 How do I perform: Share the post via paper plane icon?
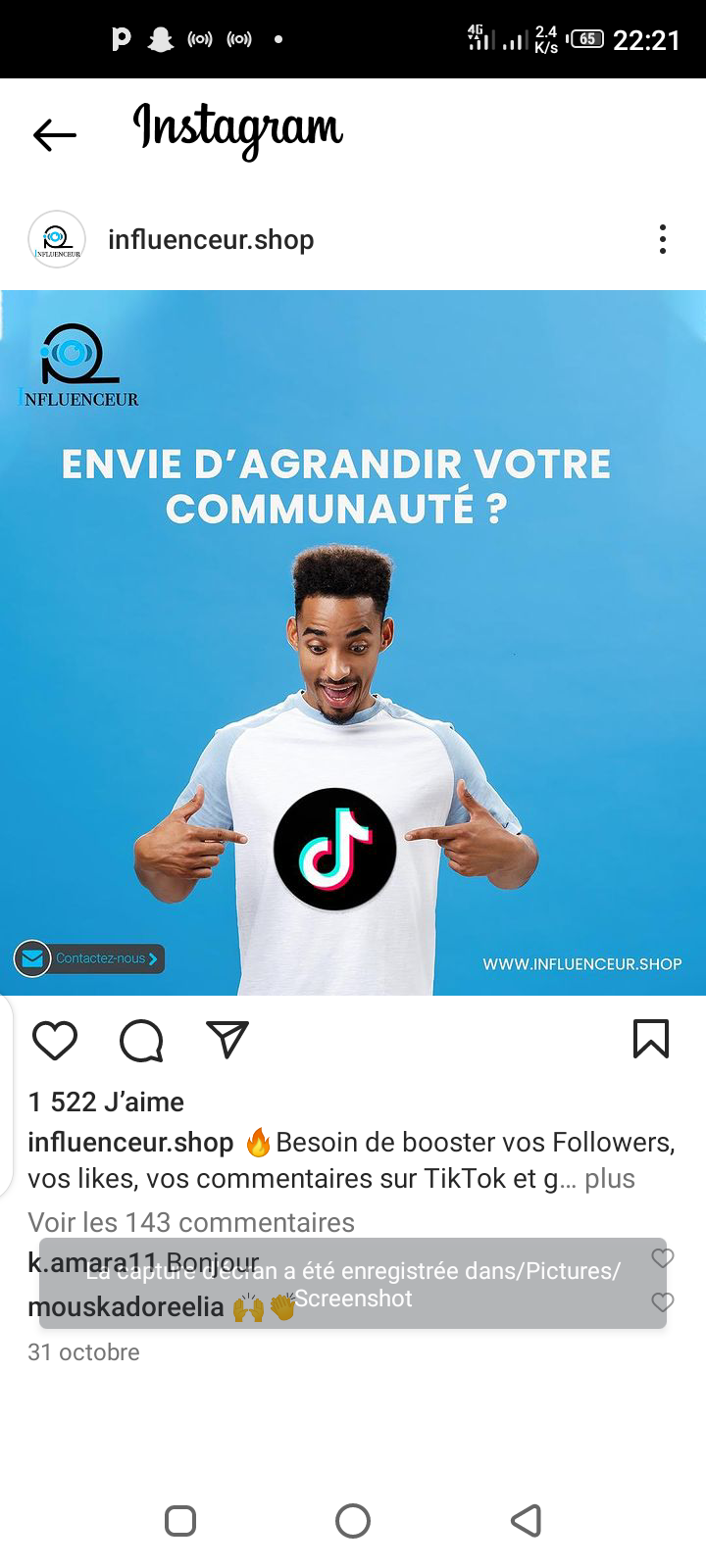click(227, 1040)
